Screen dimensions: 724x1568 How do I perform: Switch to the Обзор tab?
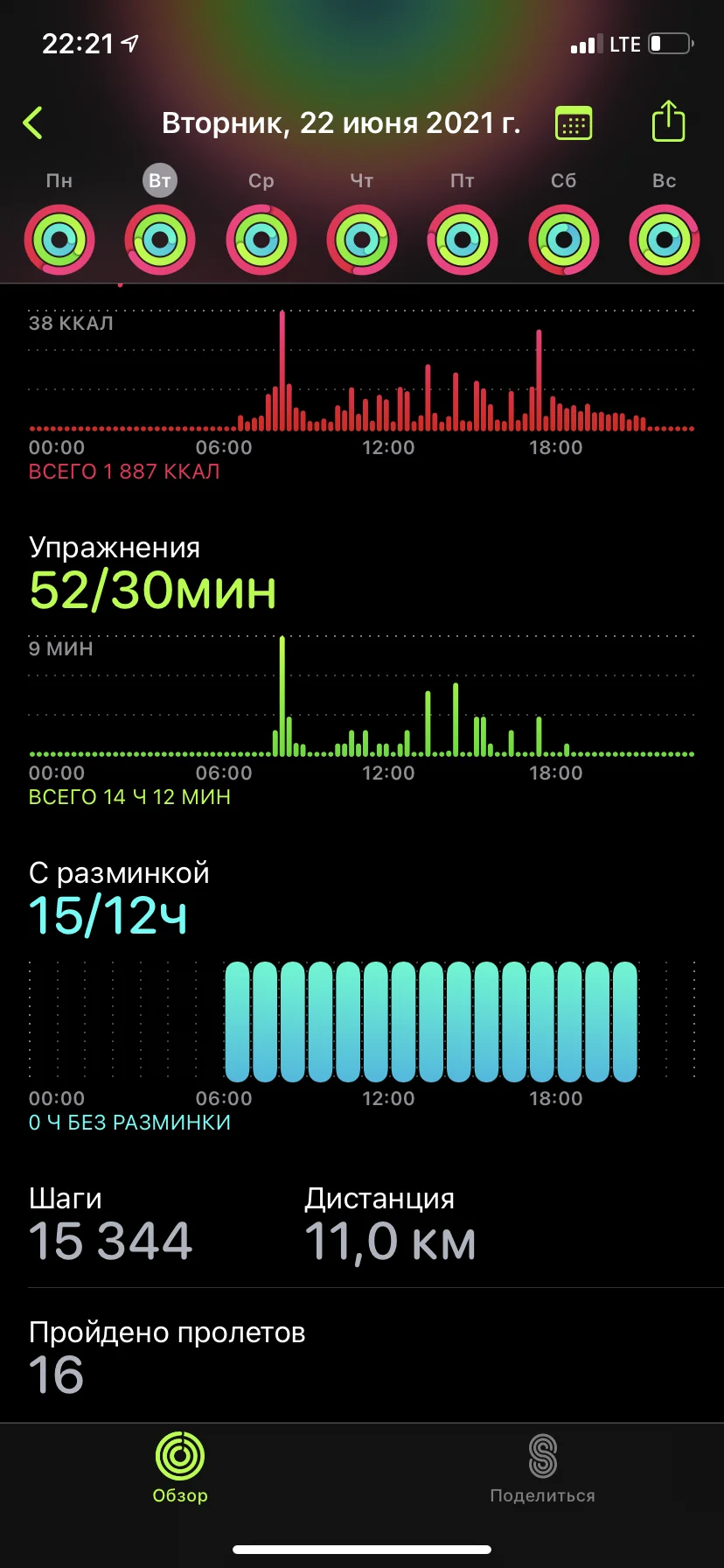pyautogui.click(x=180, y=1468)
